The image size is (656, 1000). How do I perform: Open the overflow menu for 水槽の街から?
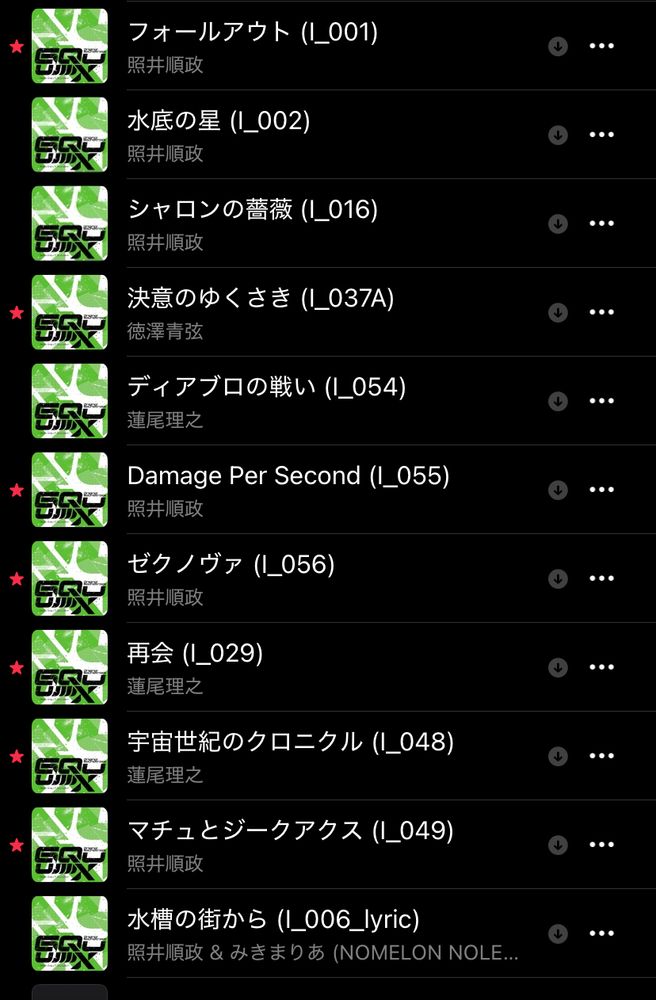click(601, 934)
